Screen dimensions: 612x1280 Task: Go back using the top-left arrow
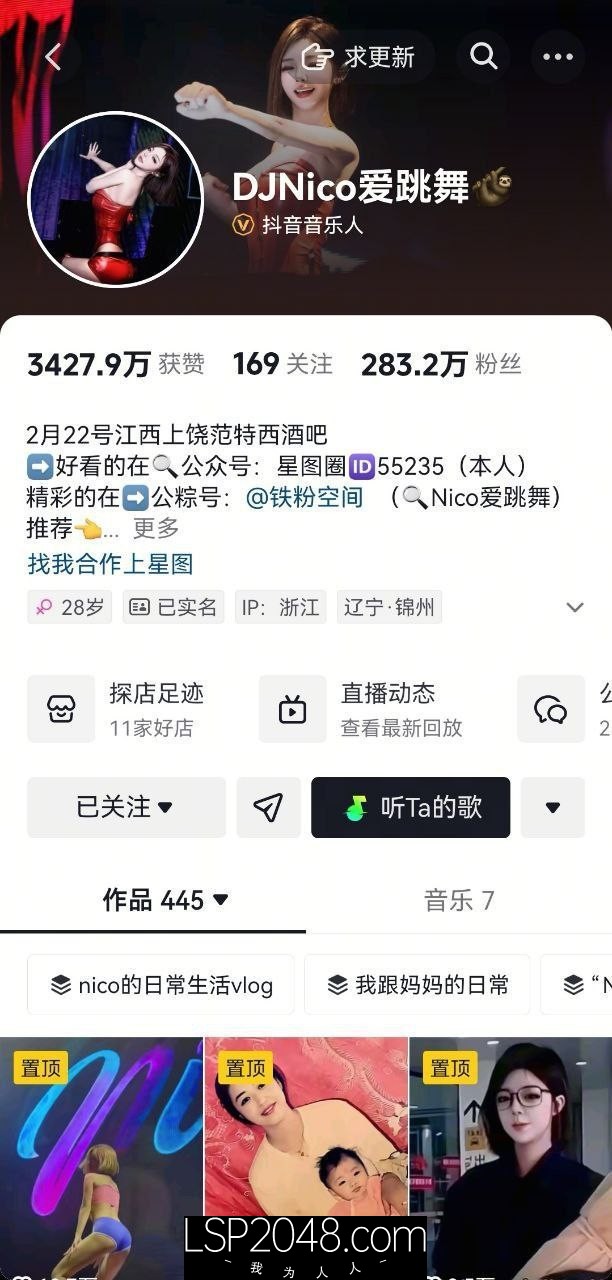coord(54,57)
